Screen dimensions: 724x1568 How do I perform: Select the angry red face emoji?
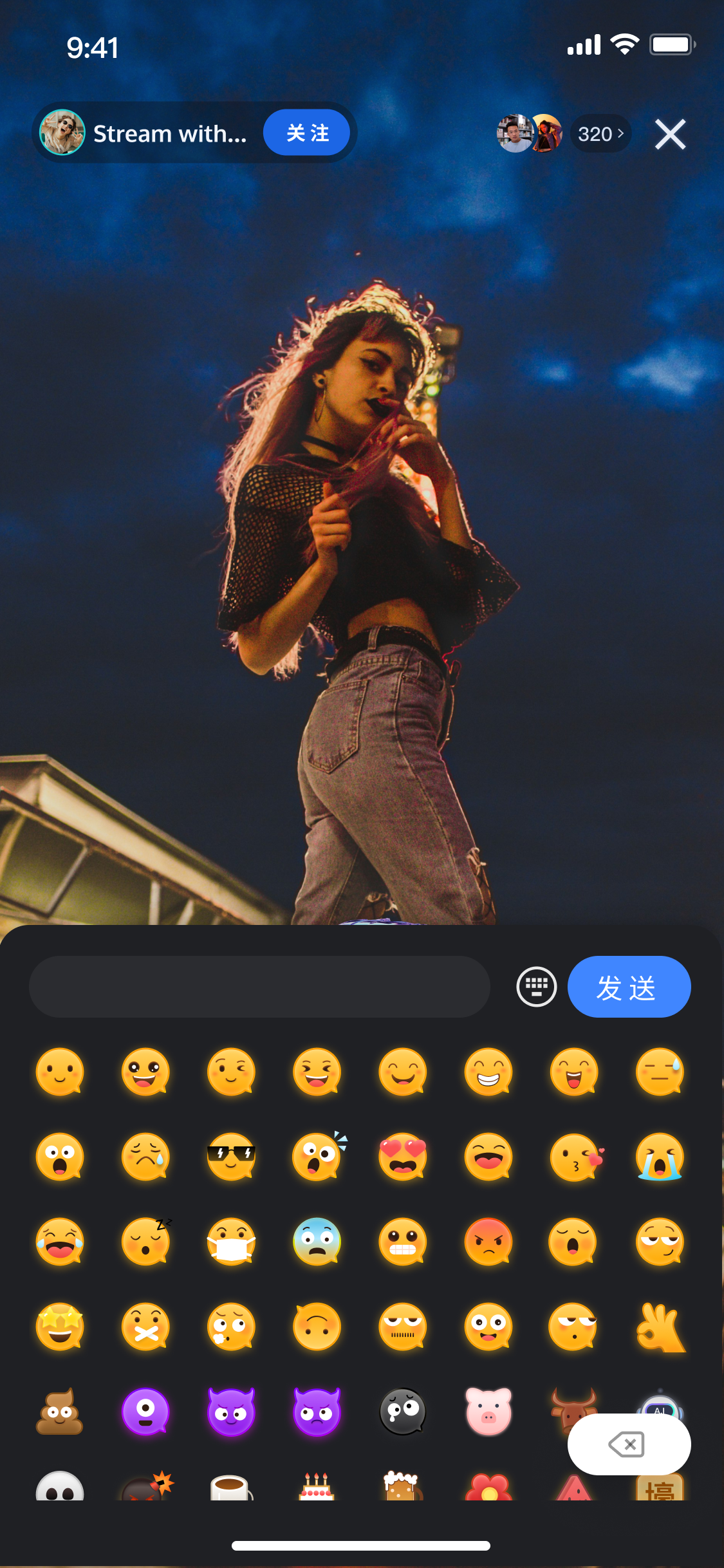point(488,1242)
